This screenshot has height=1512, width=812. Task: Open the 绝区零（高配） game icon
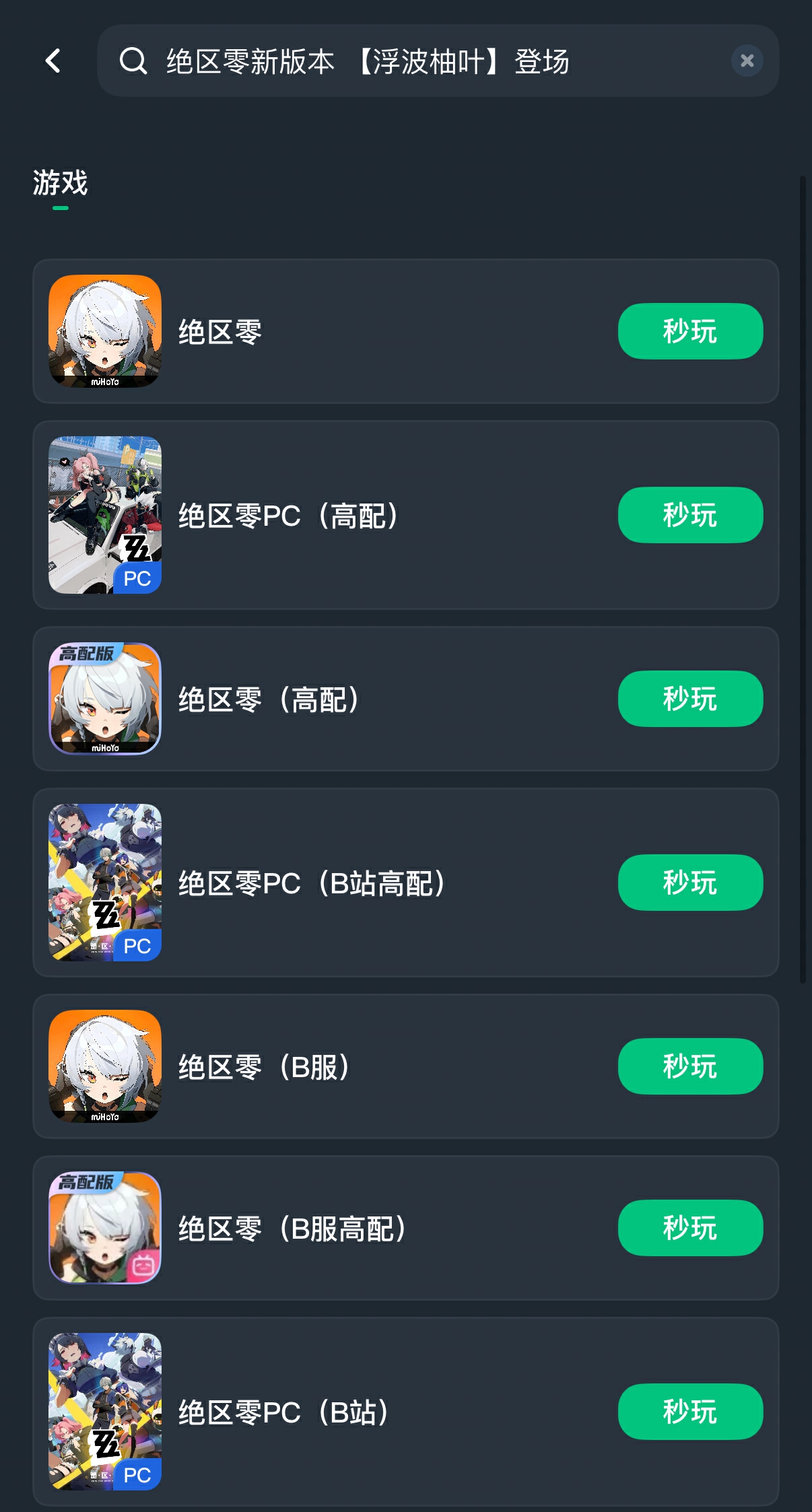click(105, 699)
